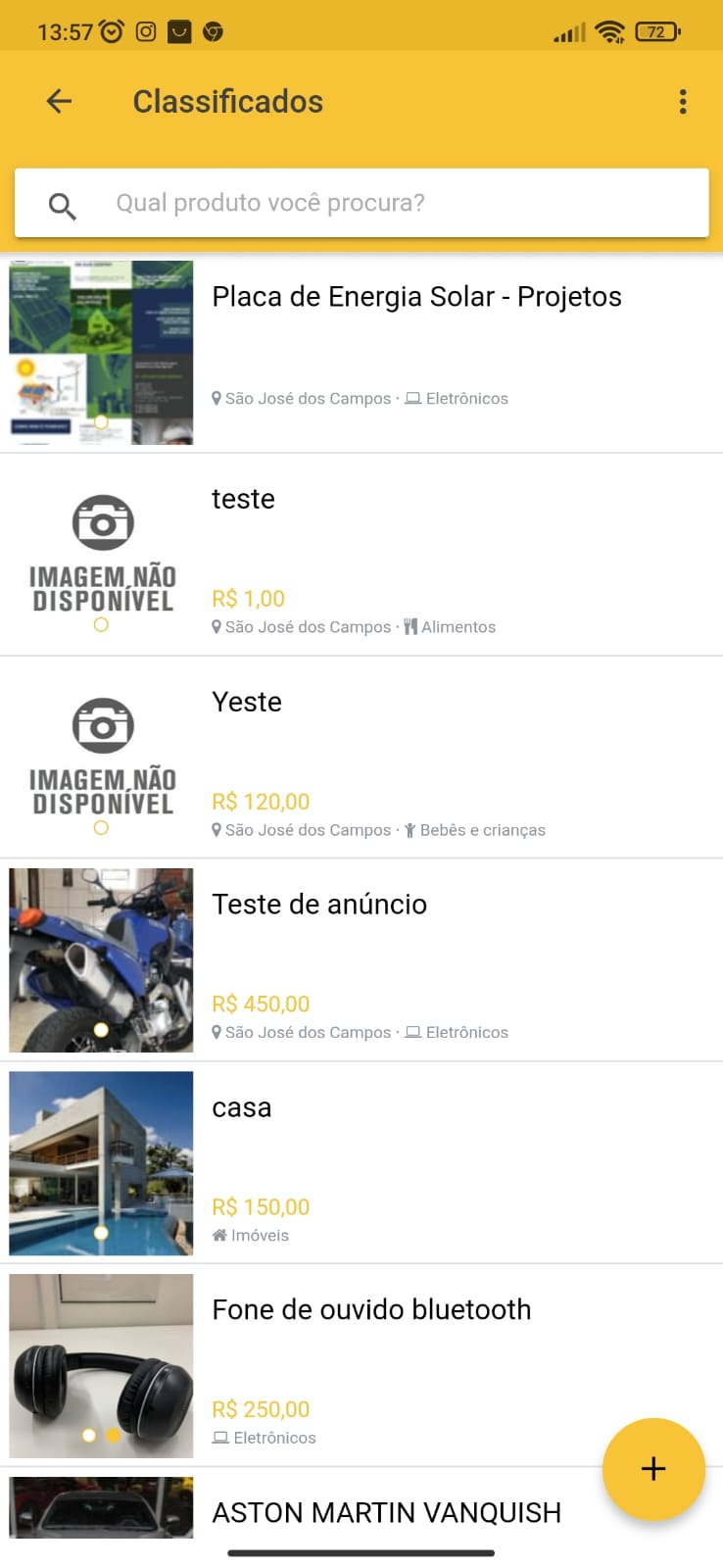Open the Placa de Energia Solar listing
Viewport: 723px width, 1568px height.
(x=416, y=298)
